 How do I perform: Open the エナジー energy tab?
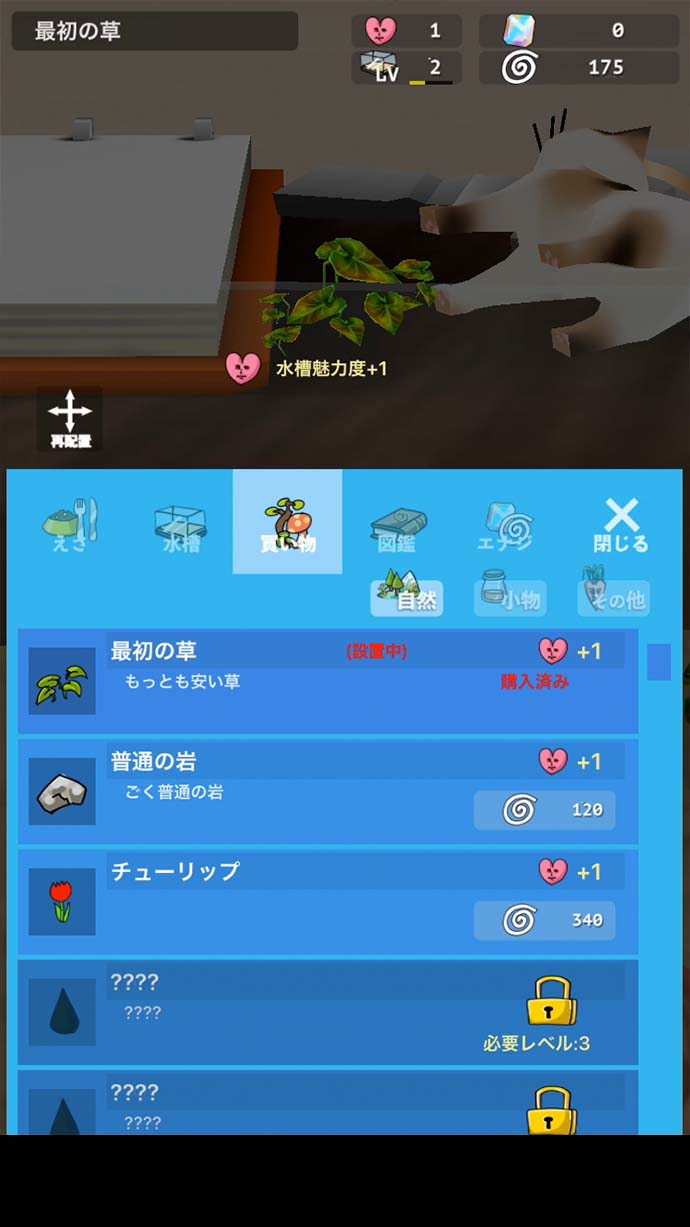(x=509, y=524)
